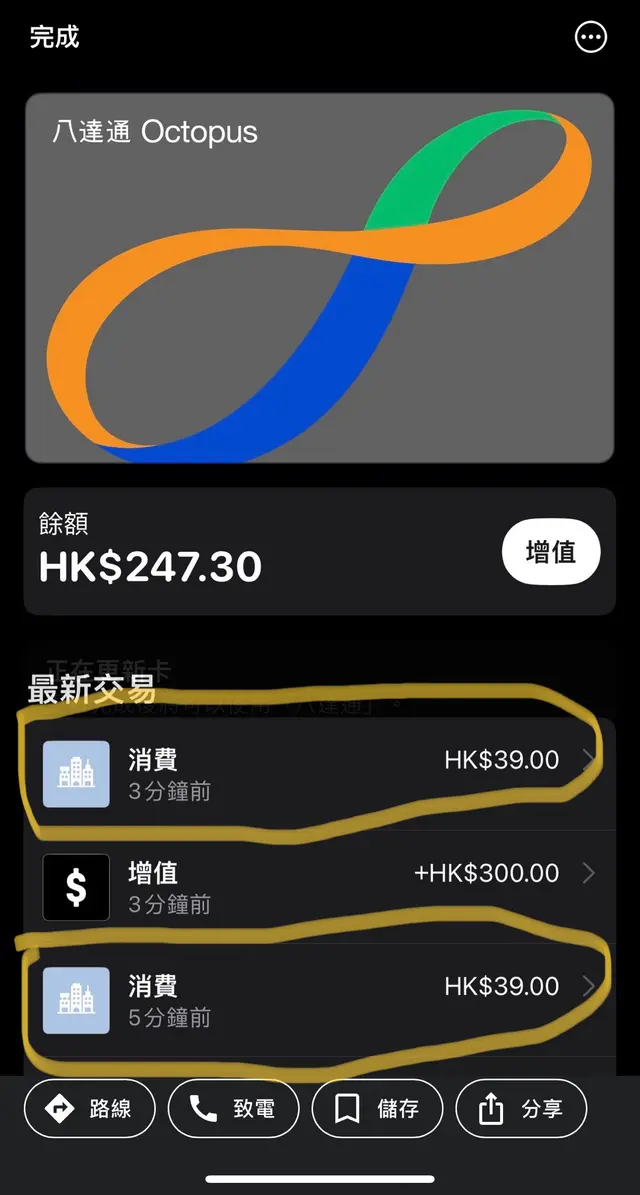Get directions with 路線

90,1108
